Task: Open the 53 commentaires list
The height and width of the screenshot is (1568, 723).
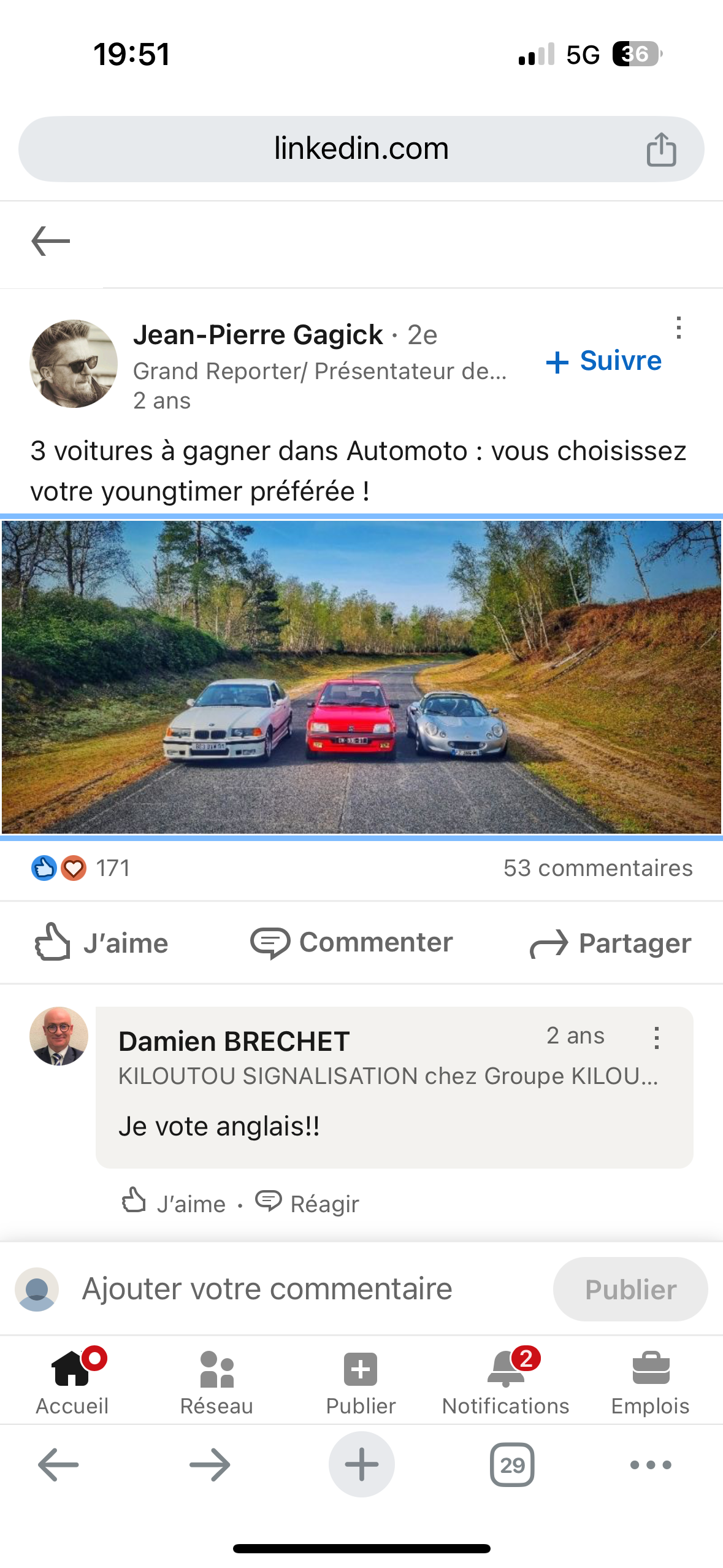Action: tap(598, 868)
